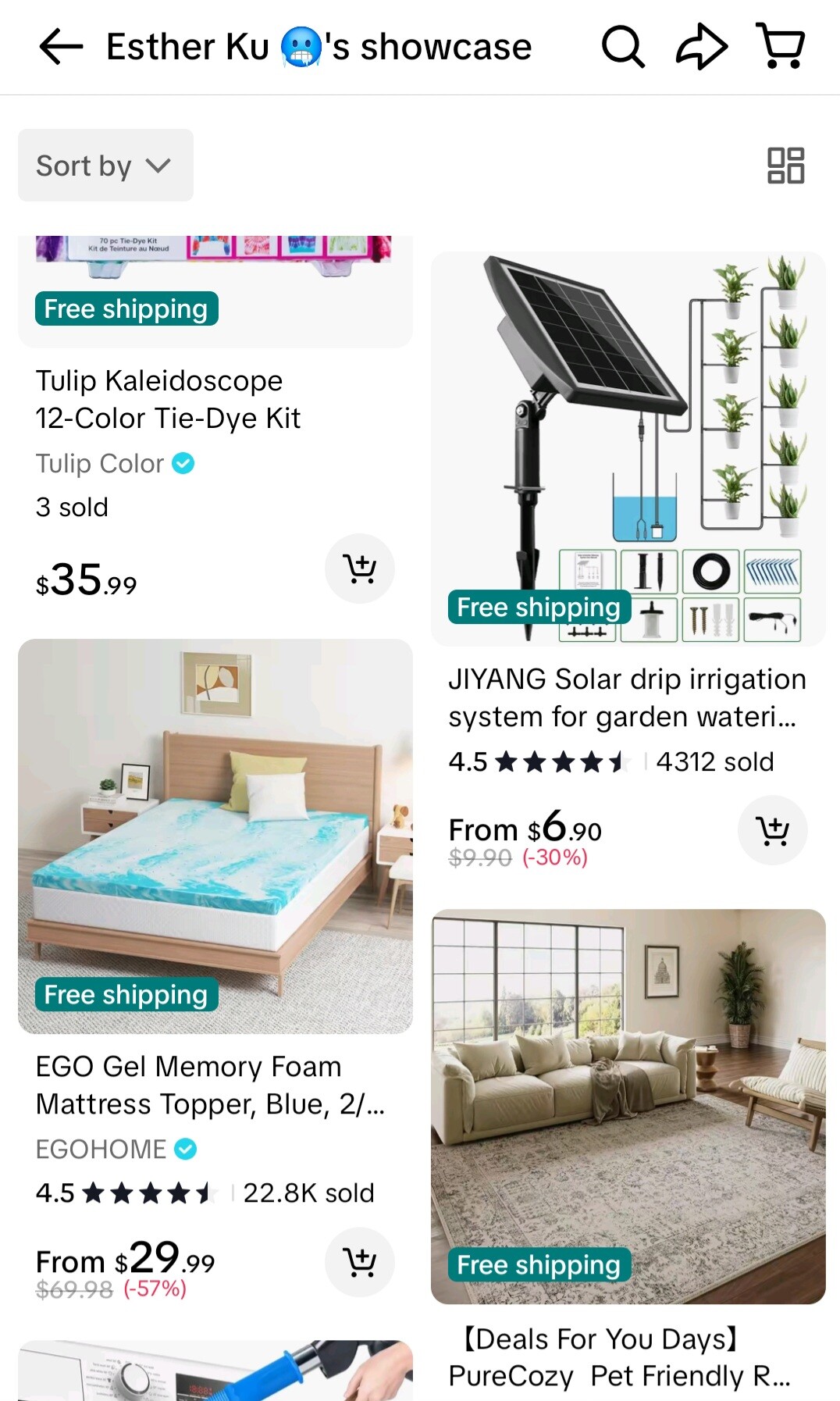This screenshot has height=1401, width=840.
Task: Expand the Sort by dropdown
Action: click(105, 166)
